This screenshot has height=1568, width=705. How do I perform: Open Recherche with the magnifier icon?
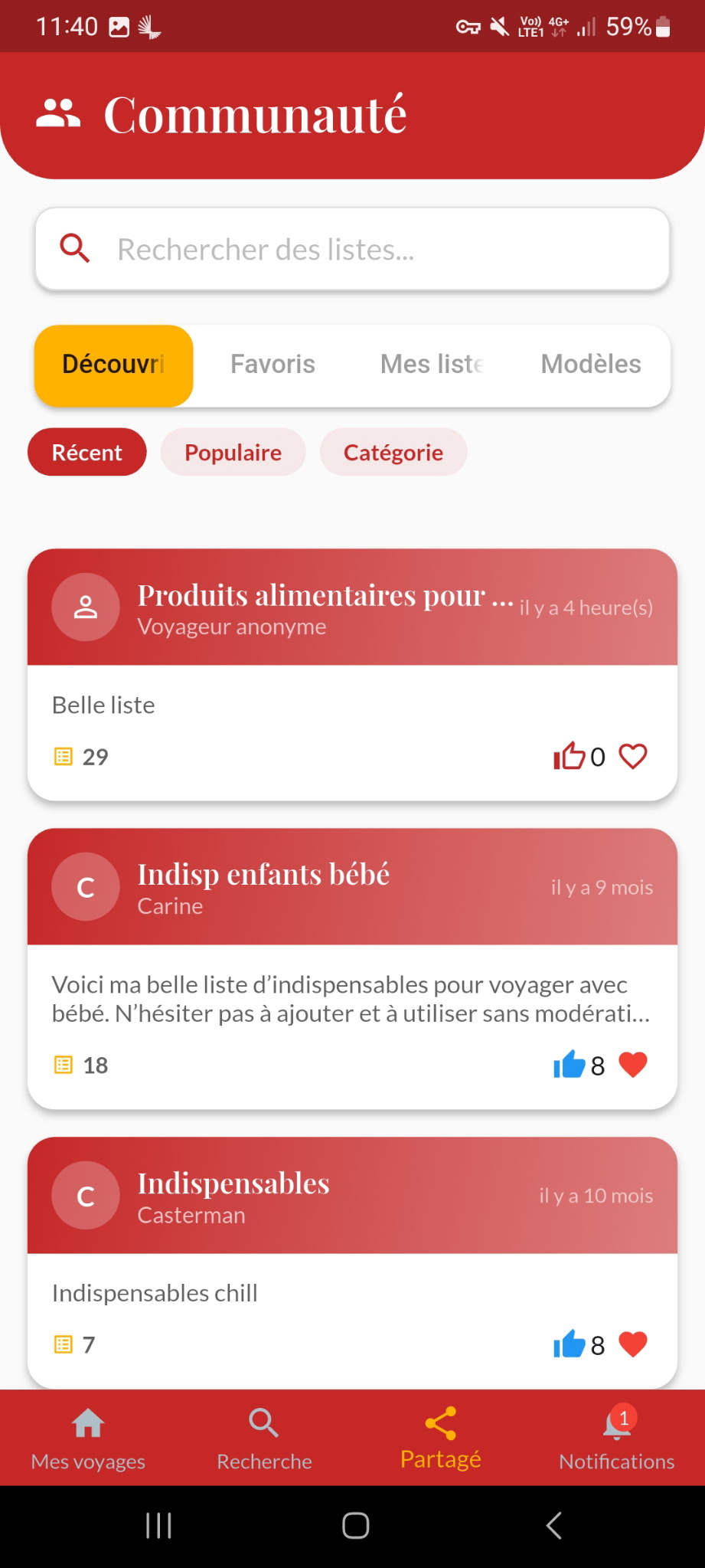pyautogui.click(x=263, y=1421)
